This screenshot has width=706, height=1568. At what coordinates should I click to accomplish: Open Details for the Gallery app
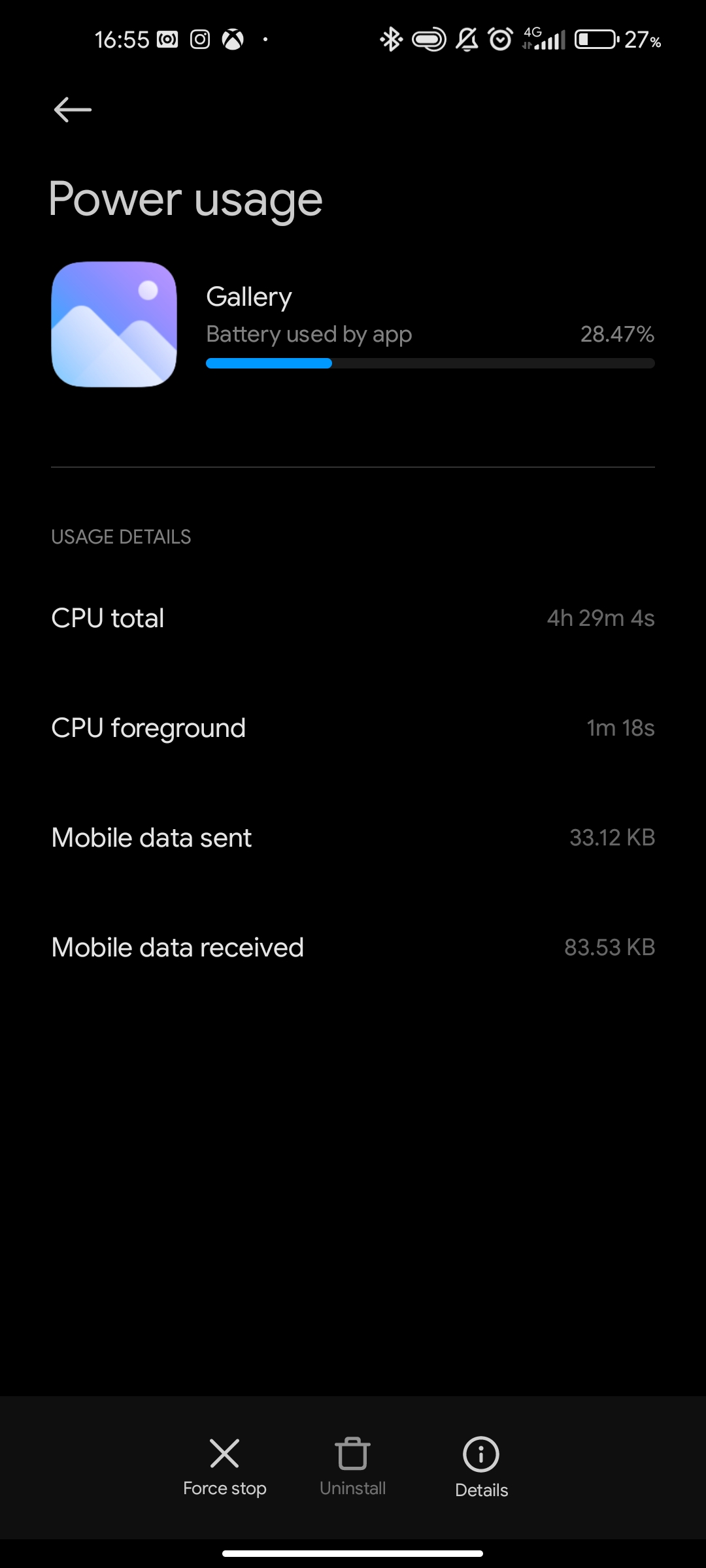coord(481,1467)
